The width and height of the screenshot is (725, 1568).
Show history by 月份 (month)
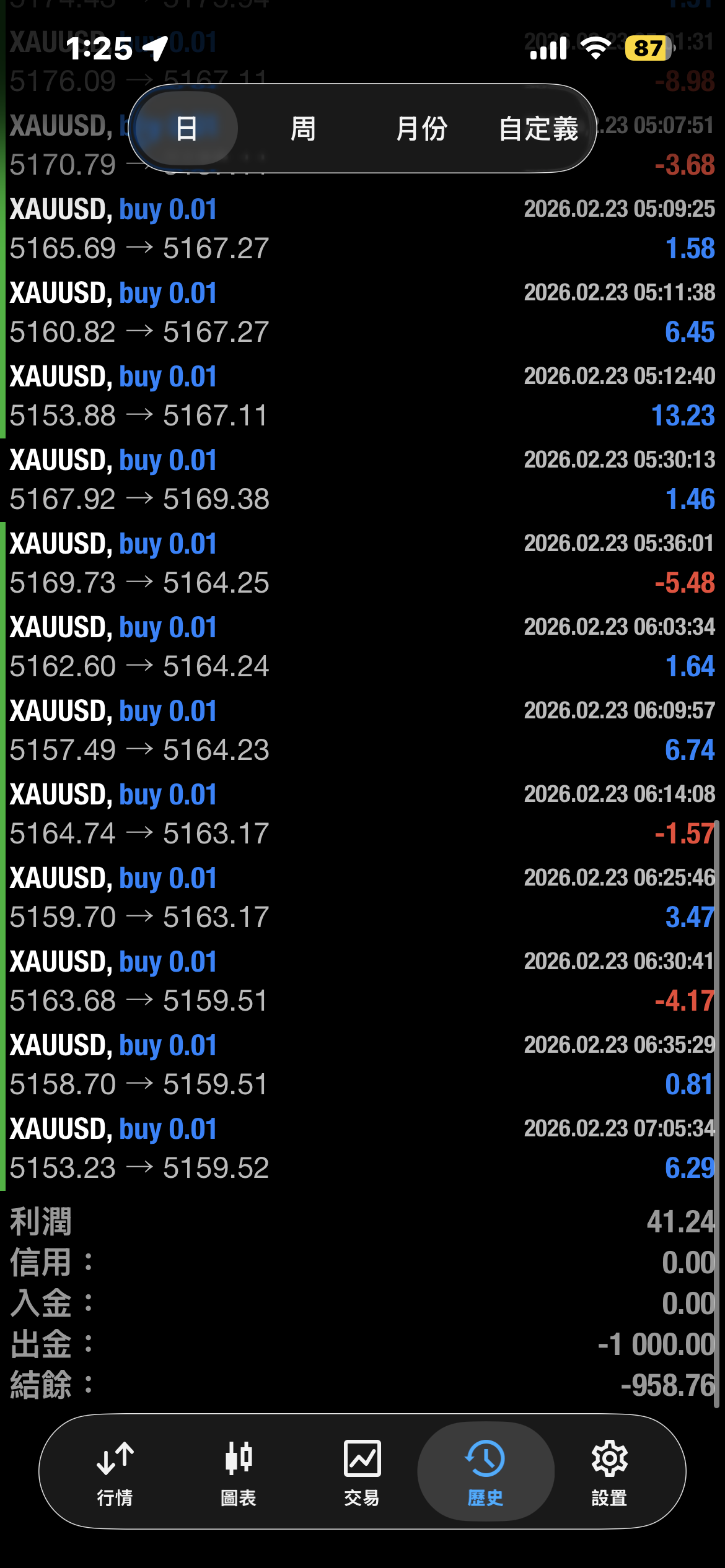point(421,129)
